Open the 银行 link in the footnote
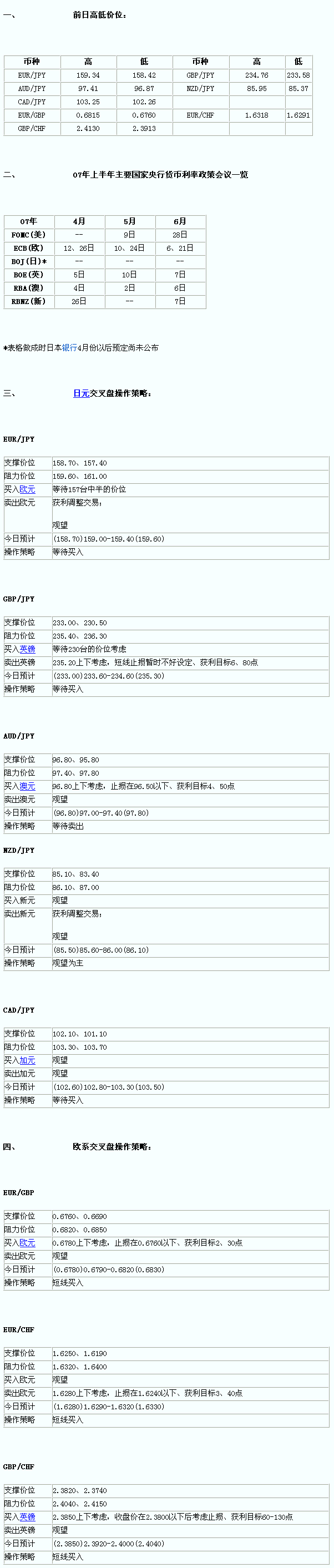Image resolution: width=334 pixels, height=1568 pixels. [x=69, y=347]
